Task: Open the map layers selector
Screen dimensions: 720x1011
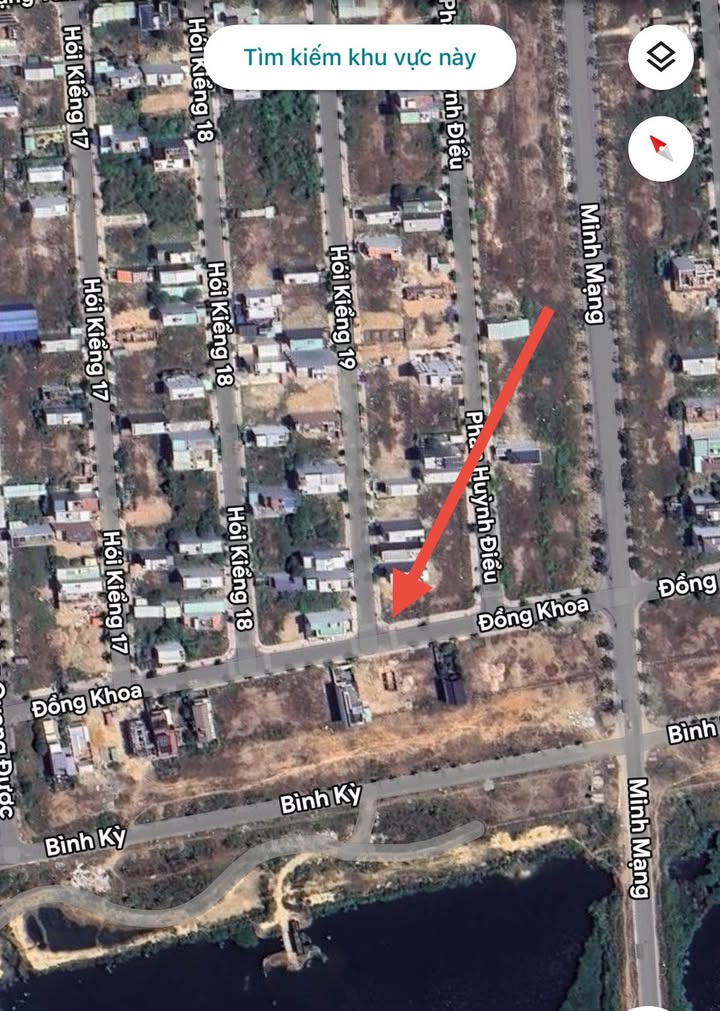Action: (x=661, y=57)
